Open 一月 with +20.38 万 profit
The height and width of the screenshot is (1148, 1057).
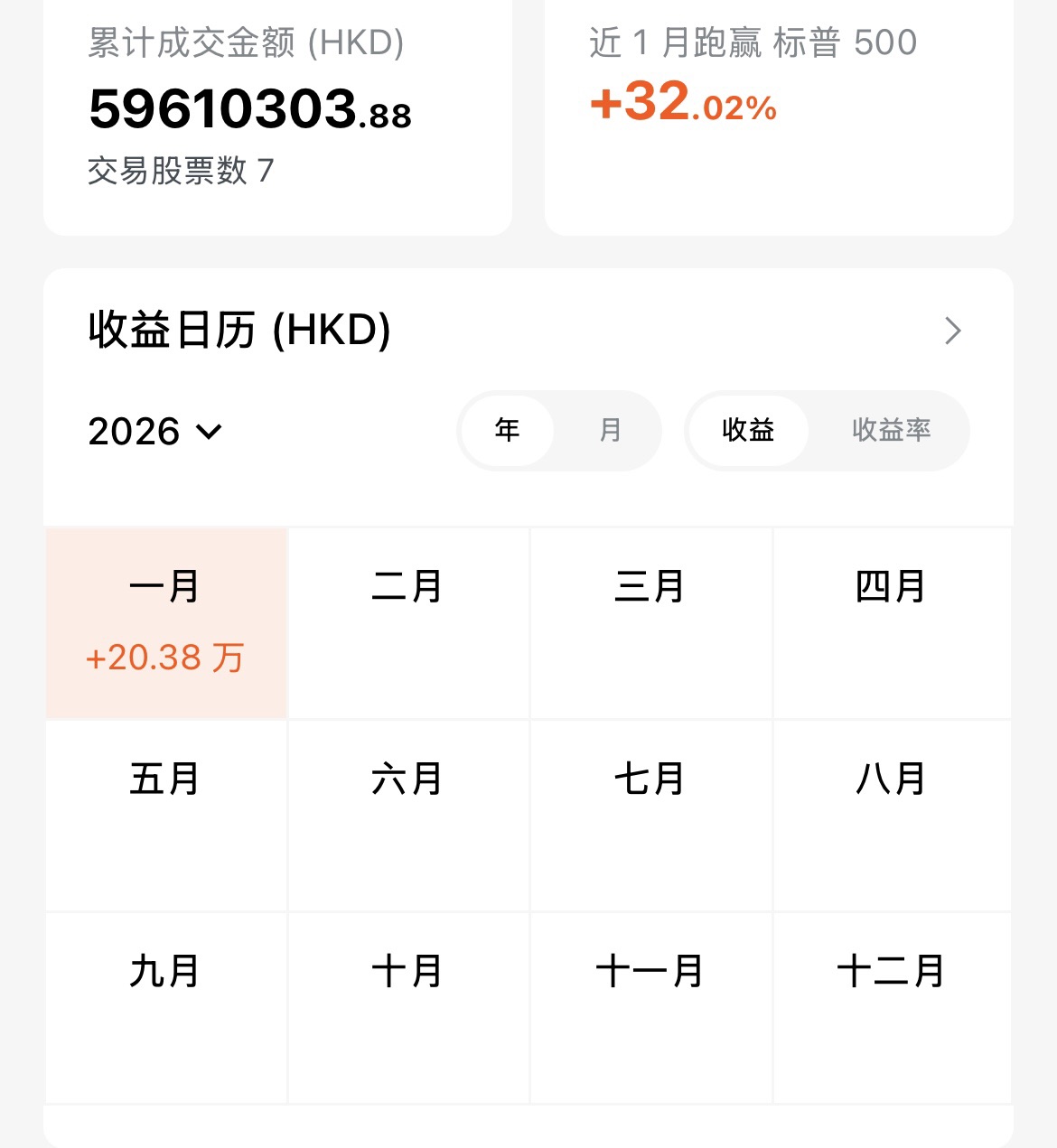[166, 623]
